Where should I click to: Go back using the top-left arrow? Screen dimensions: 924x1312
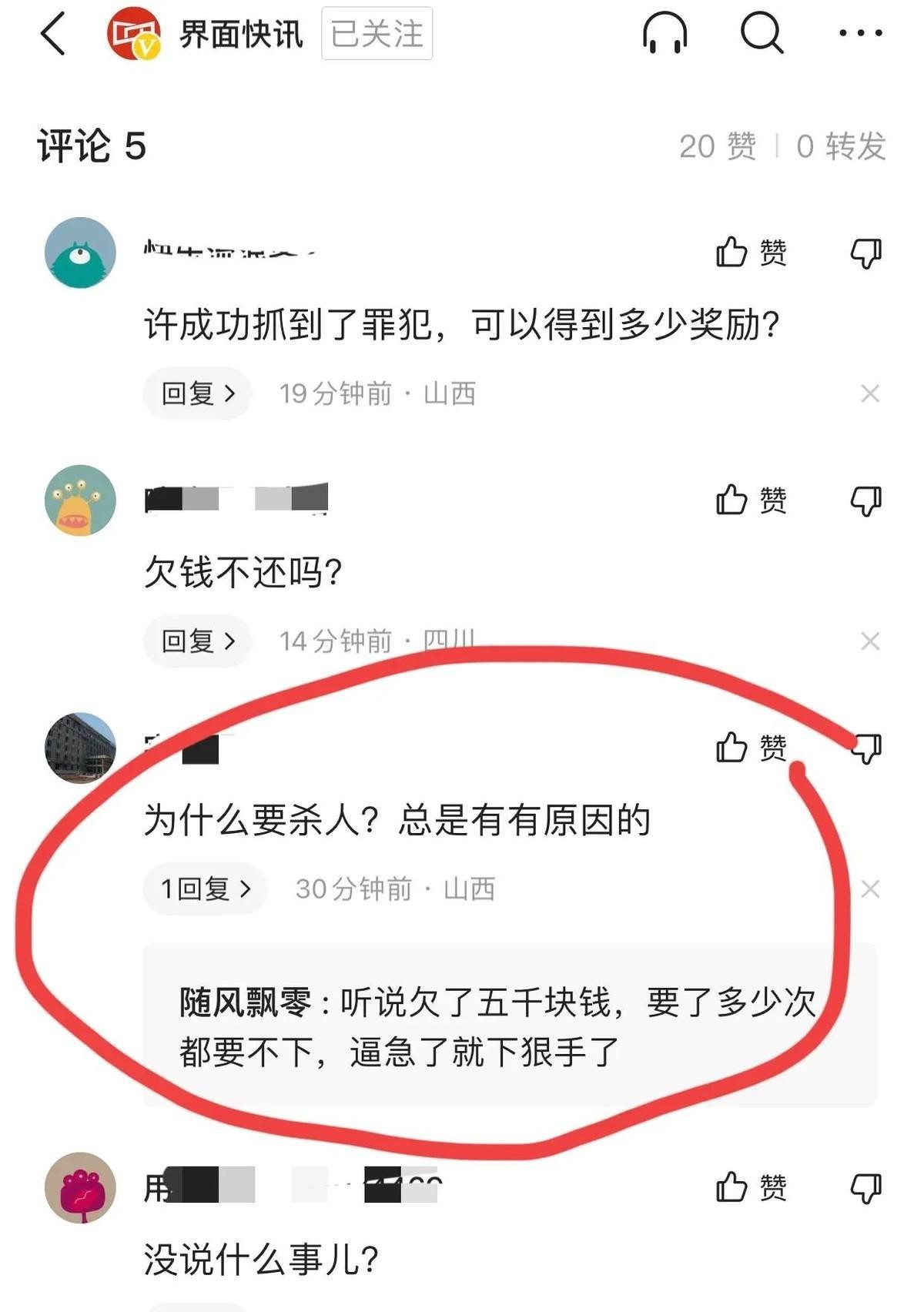pos(53,35)
